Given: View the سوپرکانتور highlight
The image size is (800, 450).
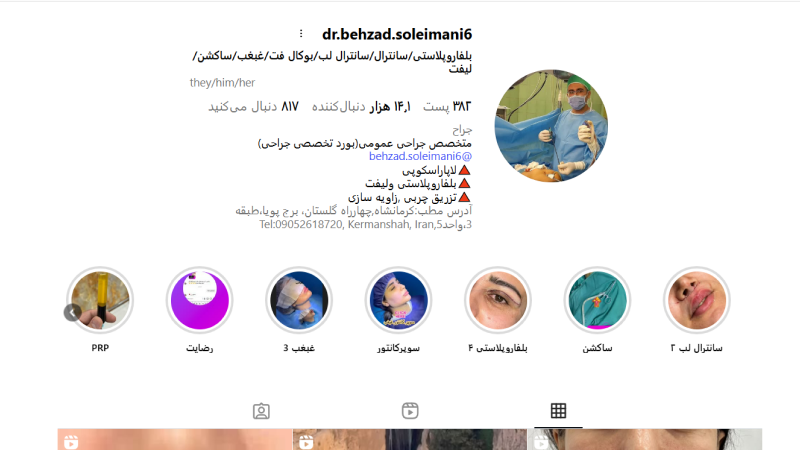Looking at the screenshot, I should click(x=398, y=301).
